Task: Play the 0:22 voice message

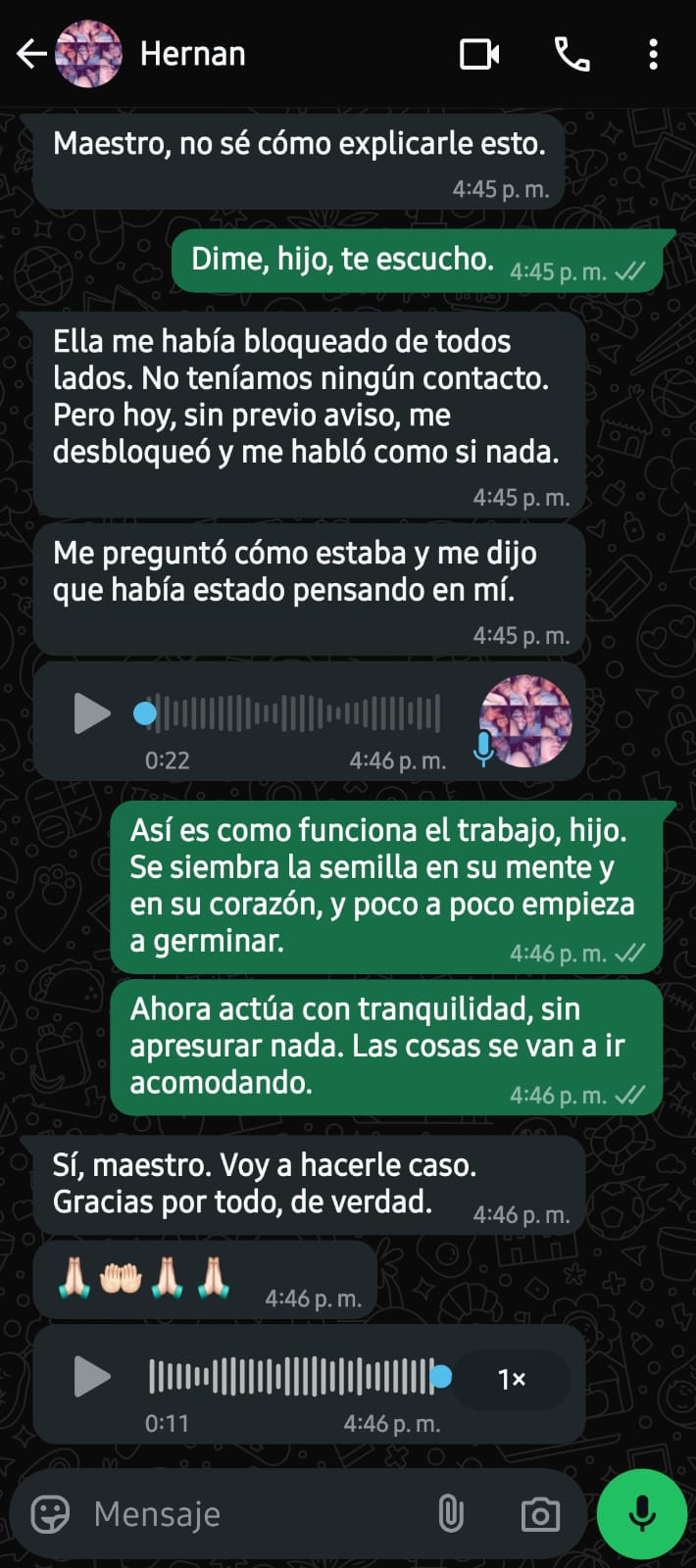Action: (92, 713)
